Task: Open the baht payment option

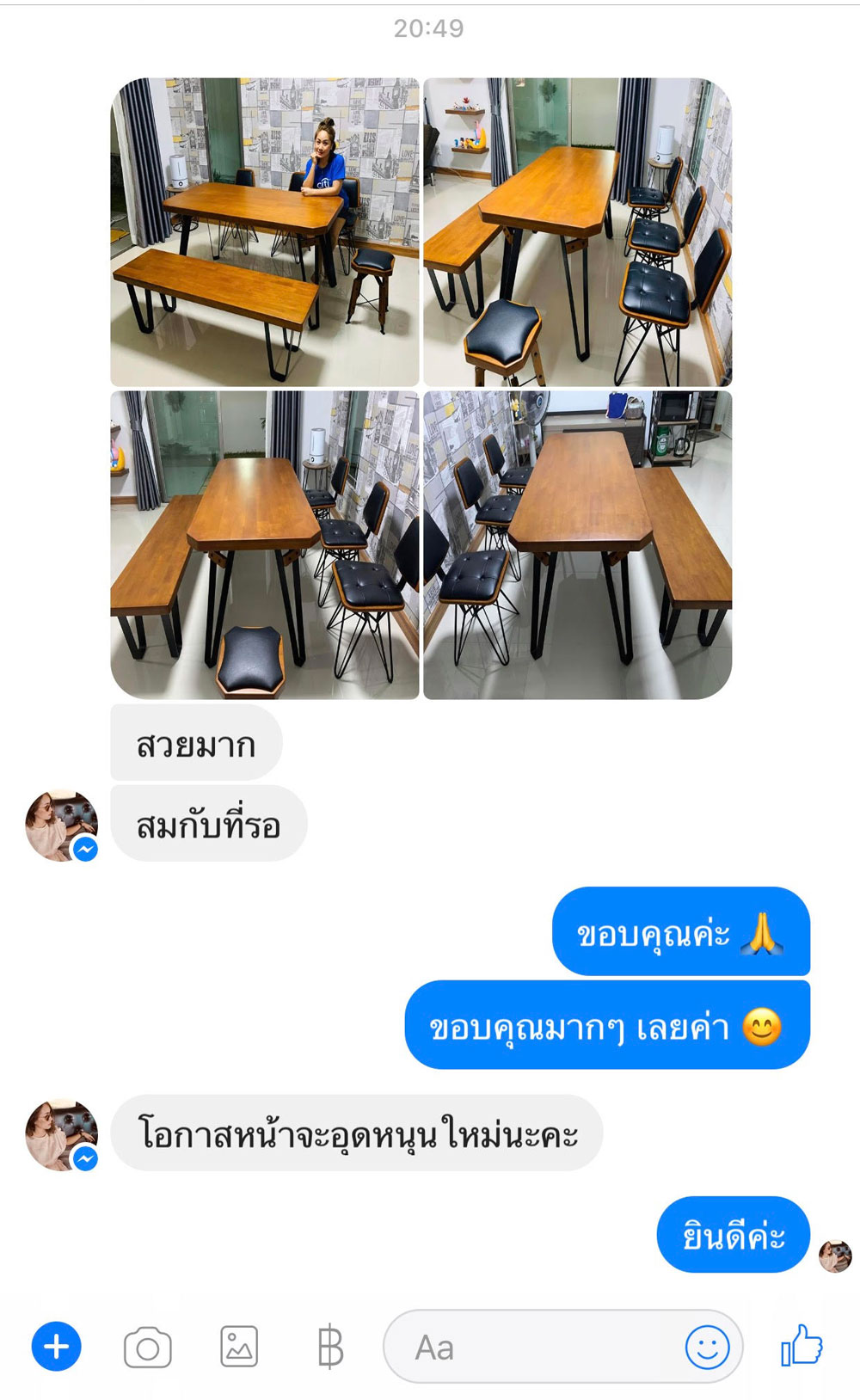Action: pos(330,1348)
